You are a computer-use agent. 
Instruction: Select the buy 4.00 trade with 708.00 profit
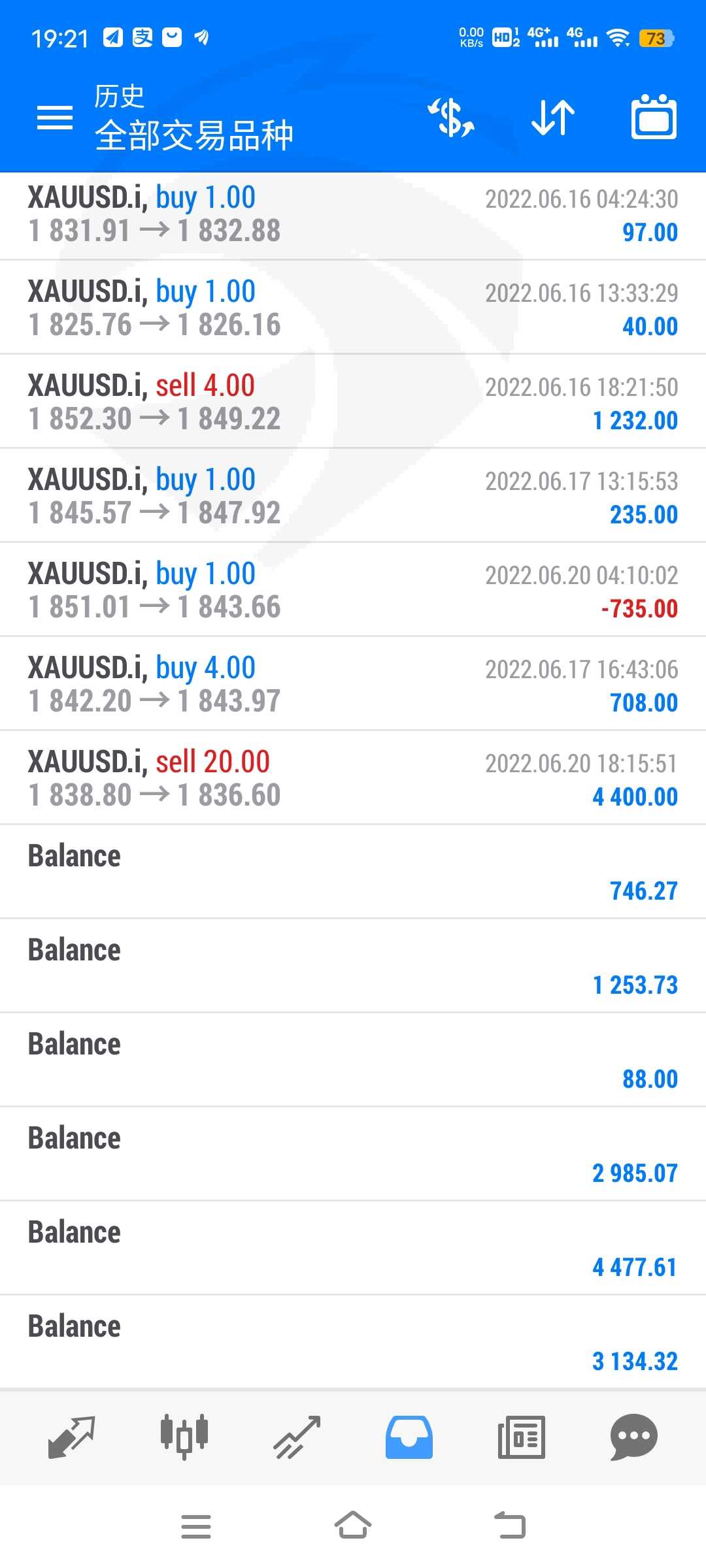pyautogui.click(x=353, y=683)
